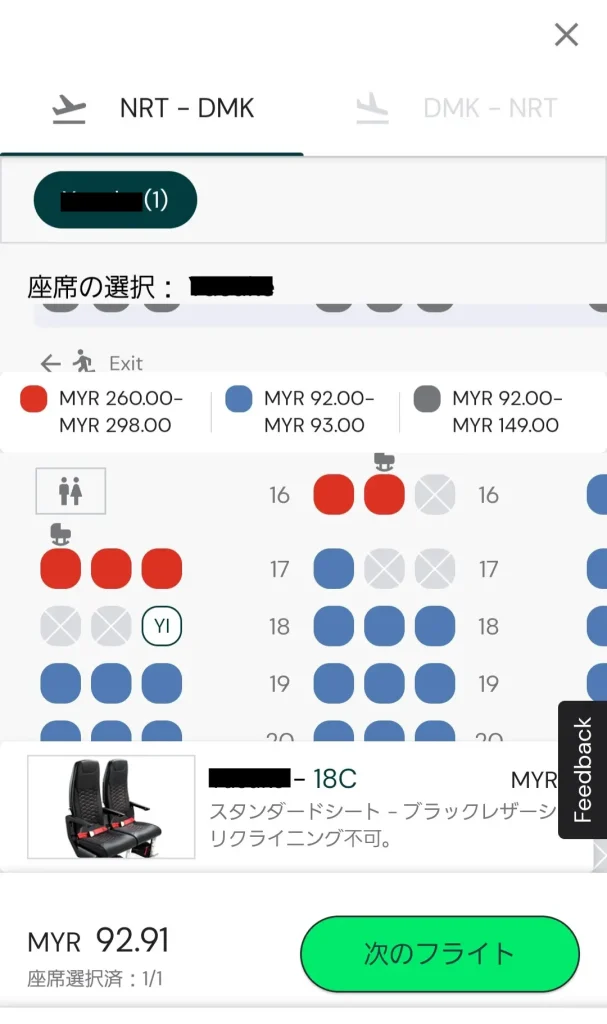Select the first middle-section seat in row 18
This screenshot has width=607, height=1024.
[x=333, y=627]
